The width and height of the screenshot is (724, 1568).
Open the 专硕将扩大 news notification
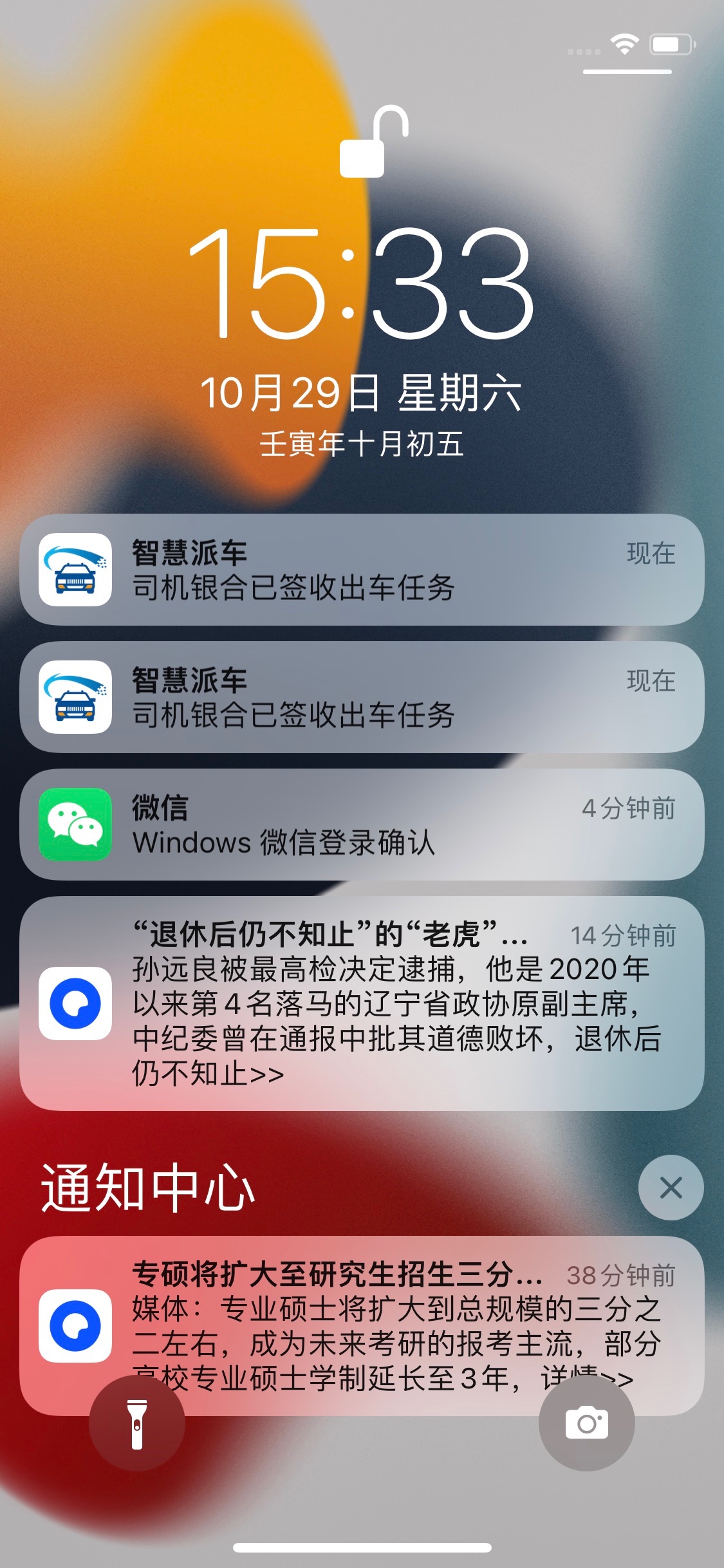[362, 1325]
